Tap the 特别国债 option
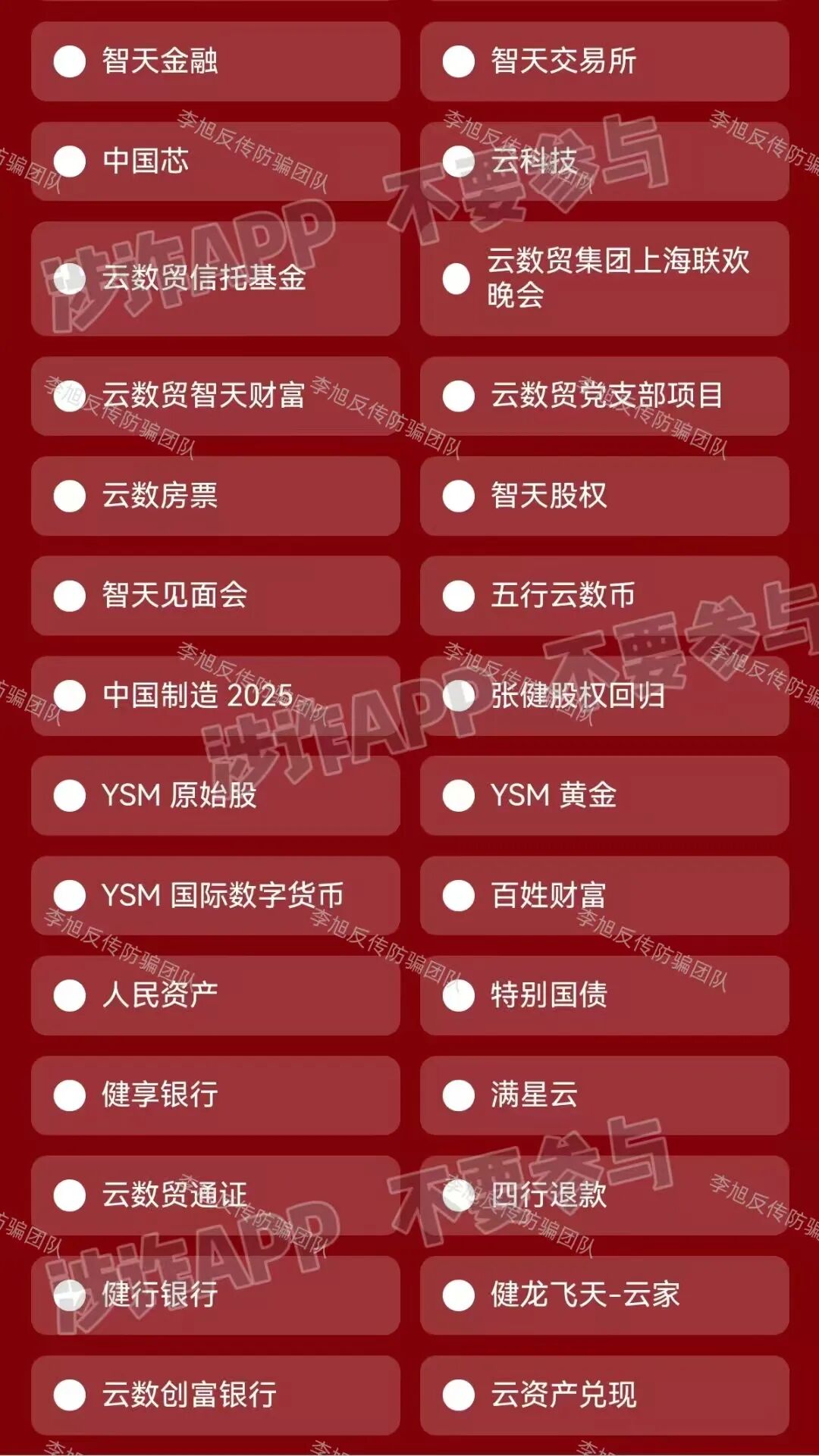This screenshot has height=1456, width=819. pyautogui.click(x=459, y=996)
